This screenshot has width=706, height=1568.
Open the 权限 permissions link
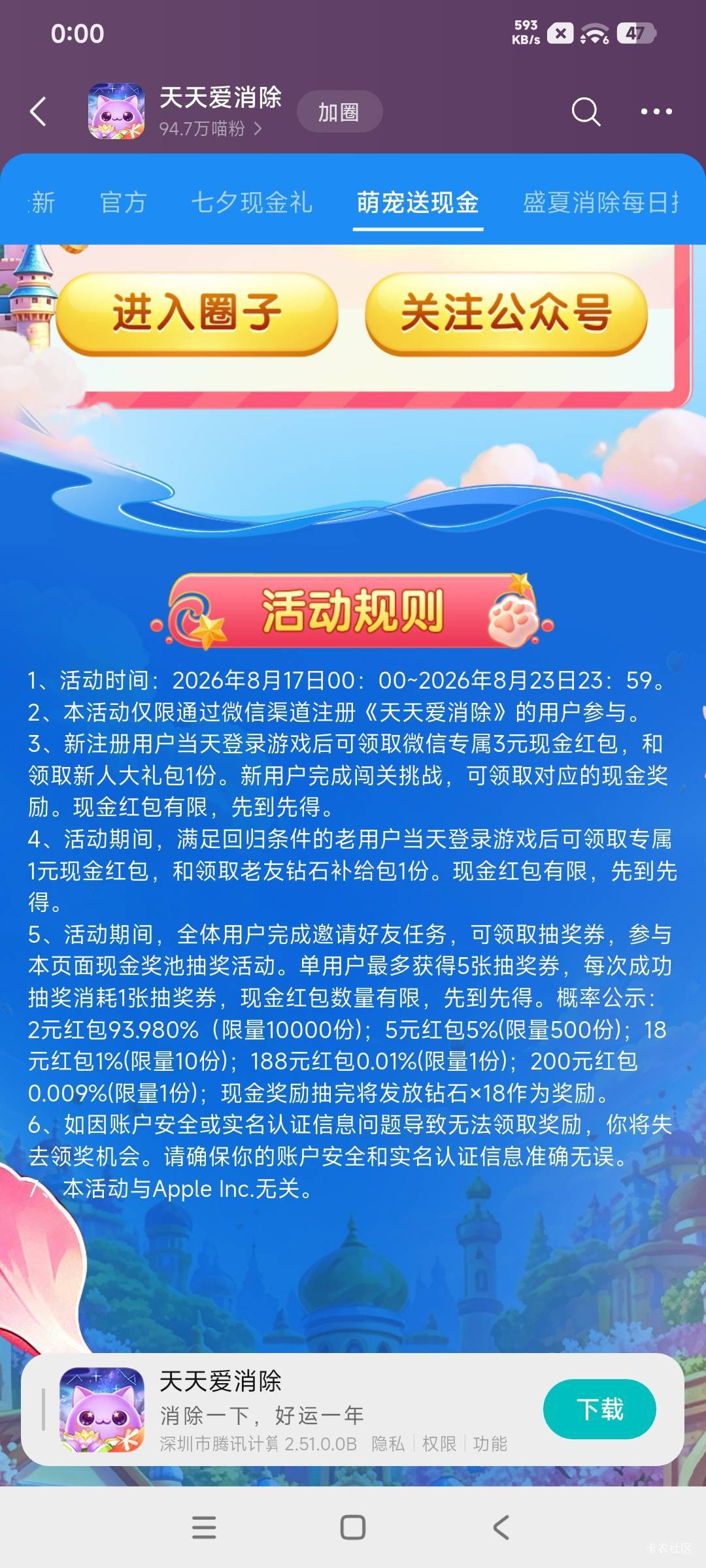pyautogui.click(x=439, y=1443)
